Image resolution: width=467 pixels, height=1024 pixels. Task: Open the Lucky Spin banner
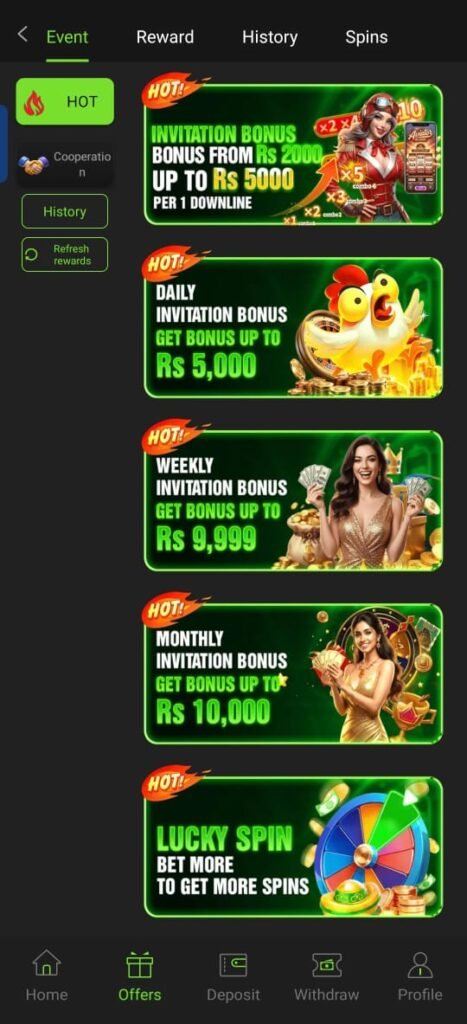(293, 846)
